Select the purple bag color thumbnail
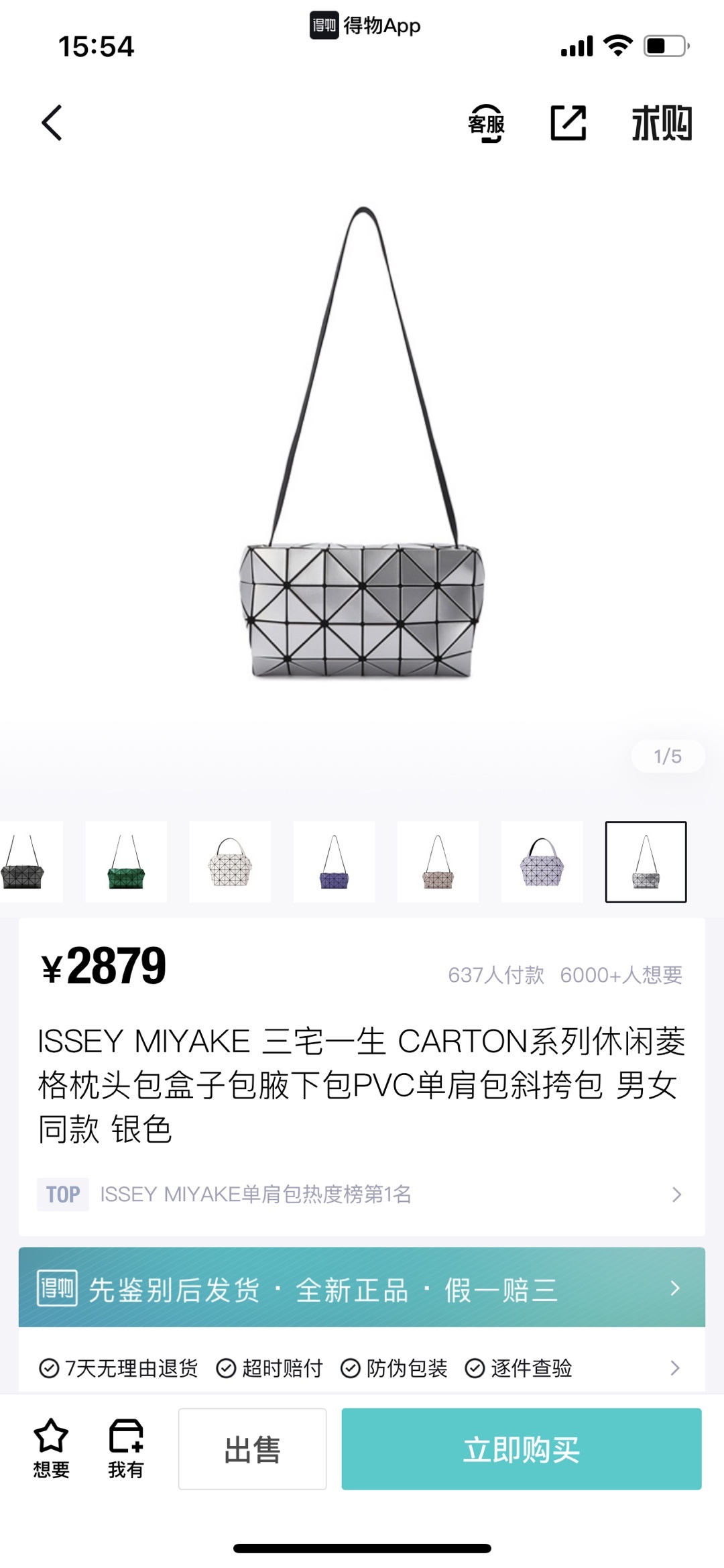Image resolution: width=724 pixels, height=1568 pixels. (334, 862)
